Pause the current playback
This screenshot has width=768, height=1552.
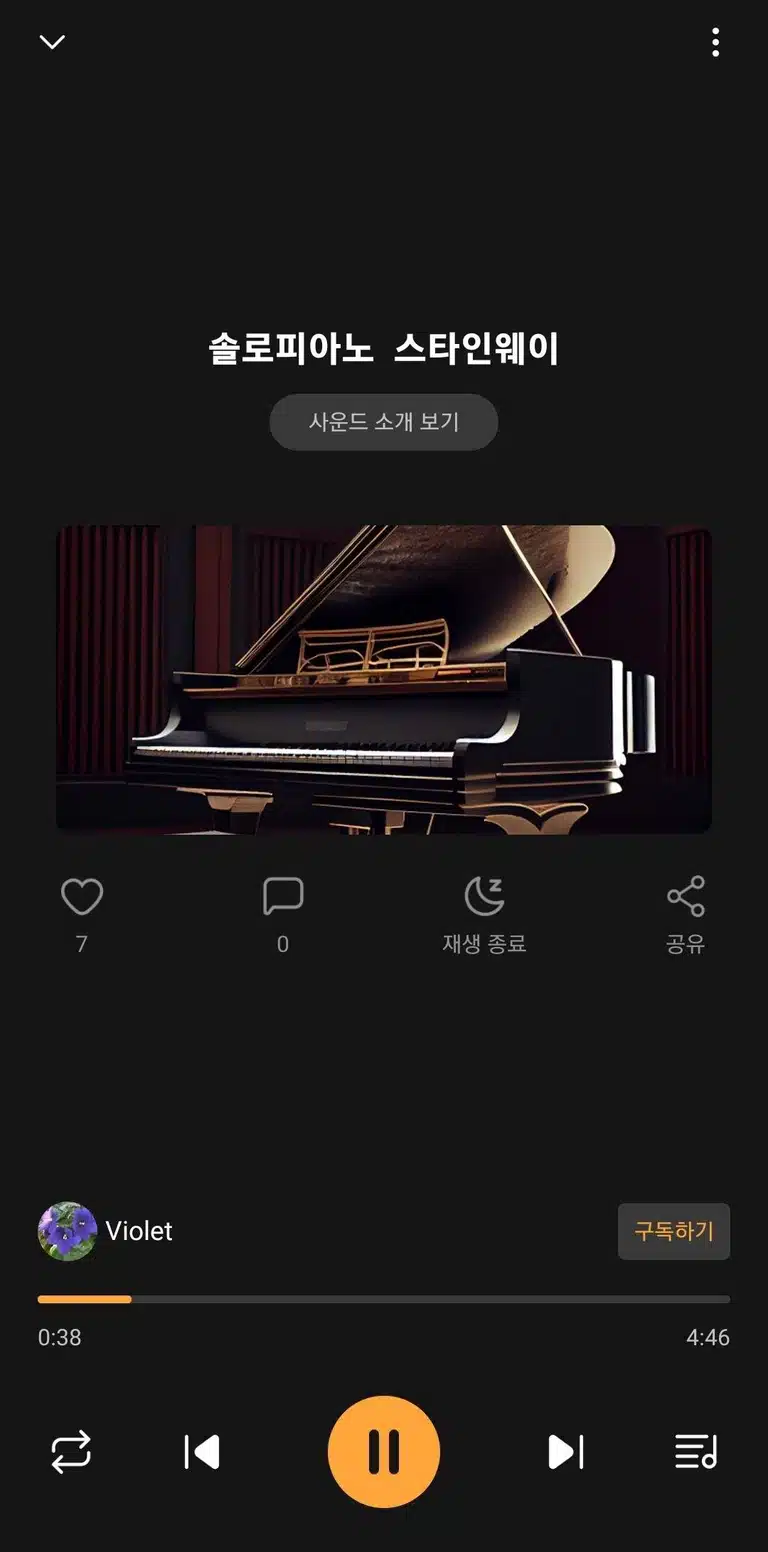point(384,1452)
